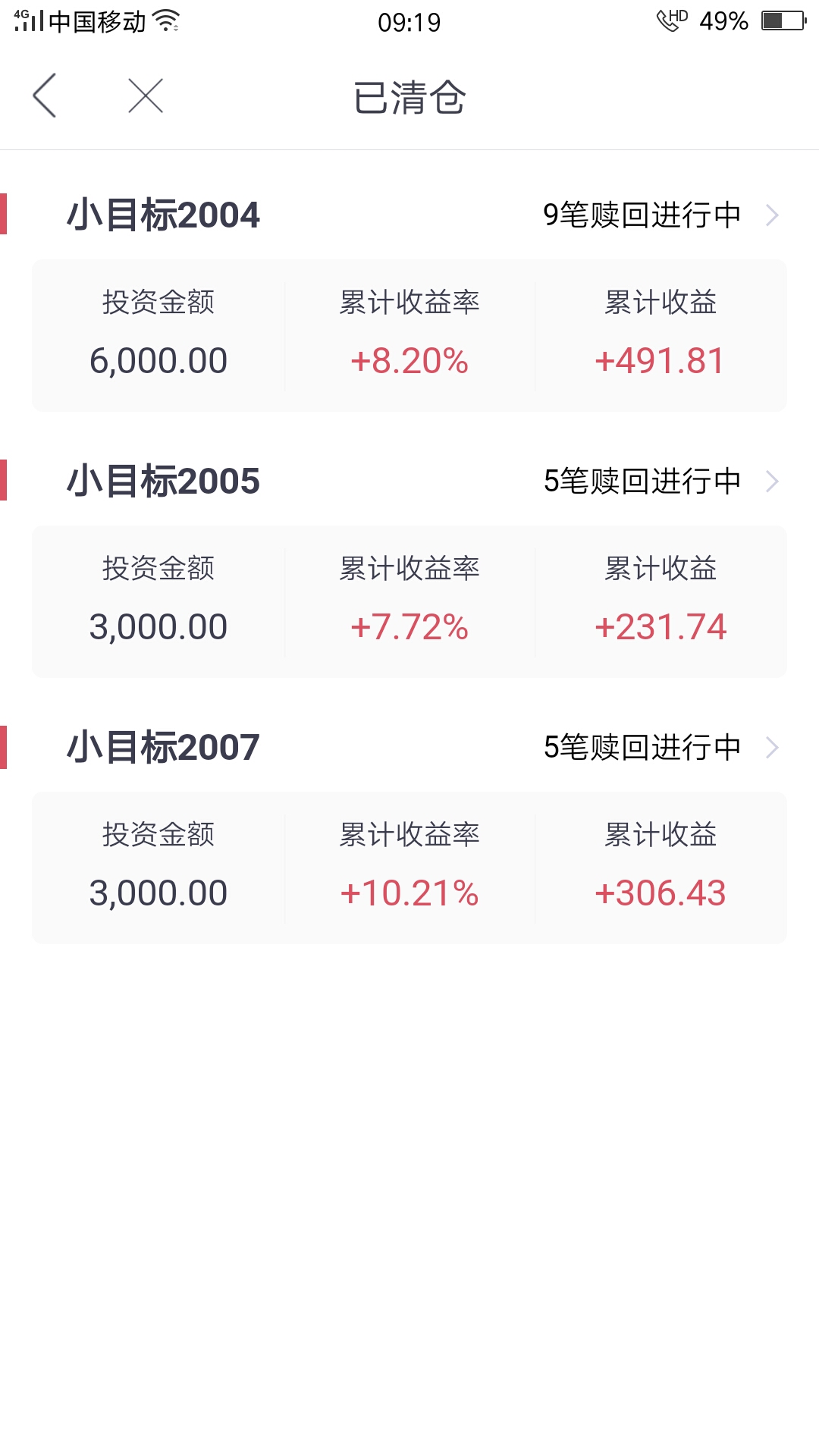Open the 小目标2007 stats card

point(409,868)
